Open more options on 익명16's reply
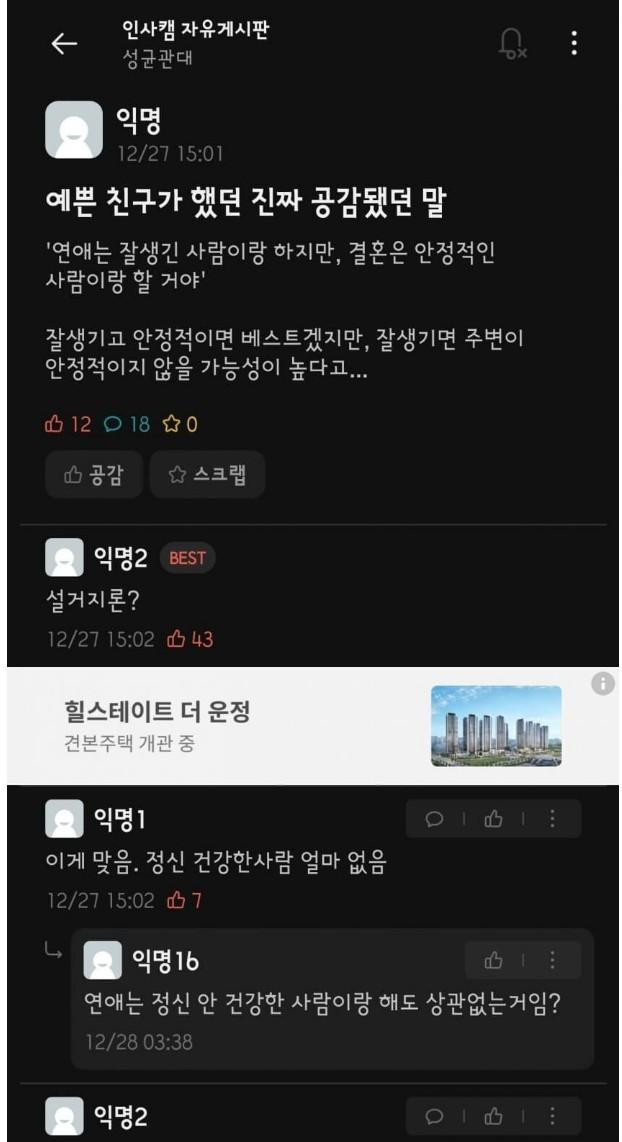Image resolution: width=622 pixels, height=1142 pixels. pos(552,960)
